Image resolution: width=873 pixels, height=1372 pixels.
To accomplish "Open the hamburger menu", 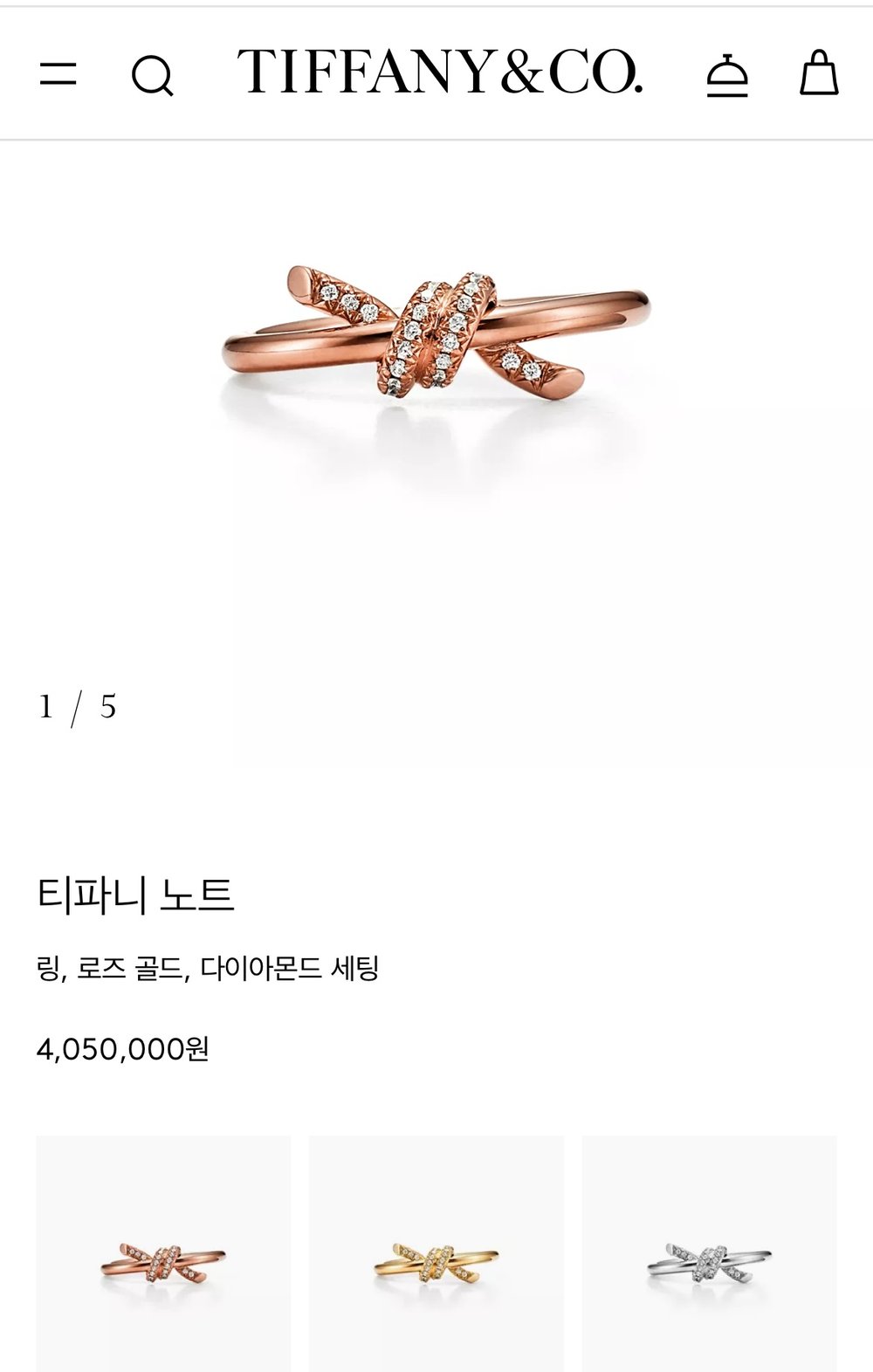I will 58,74.
